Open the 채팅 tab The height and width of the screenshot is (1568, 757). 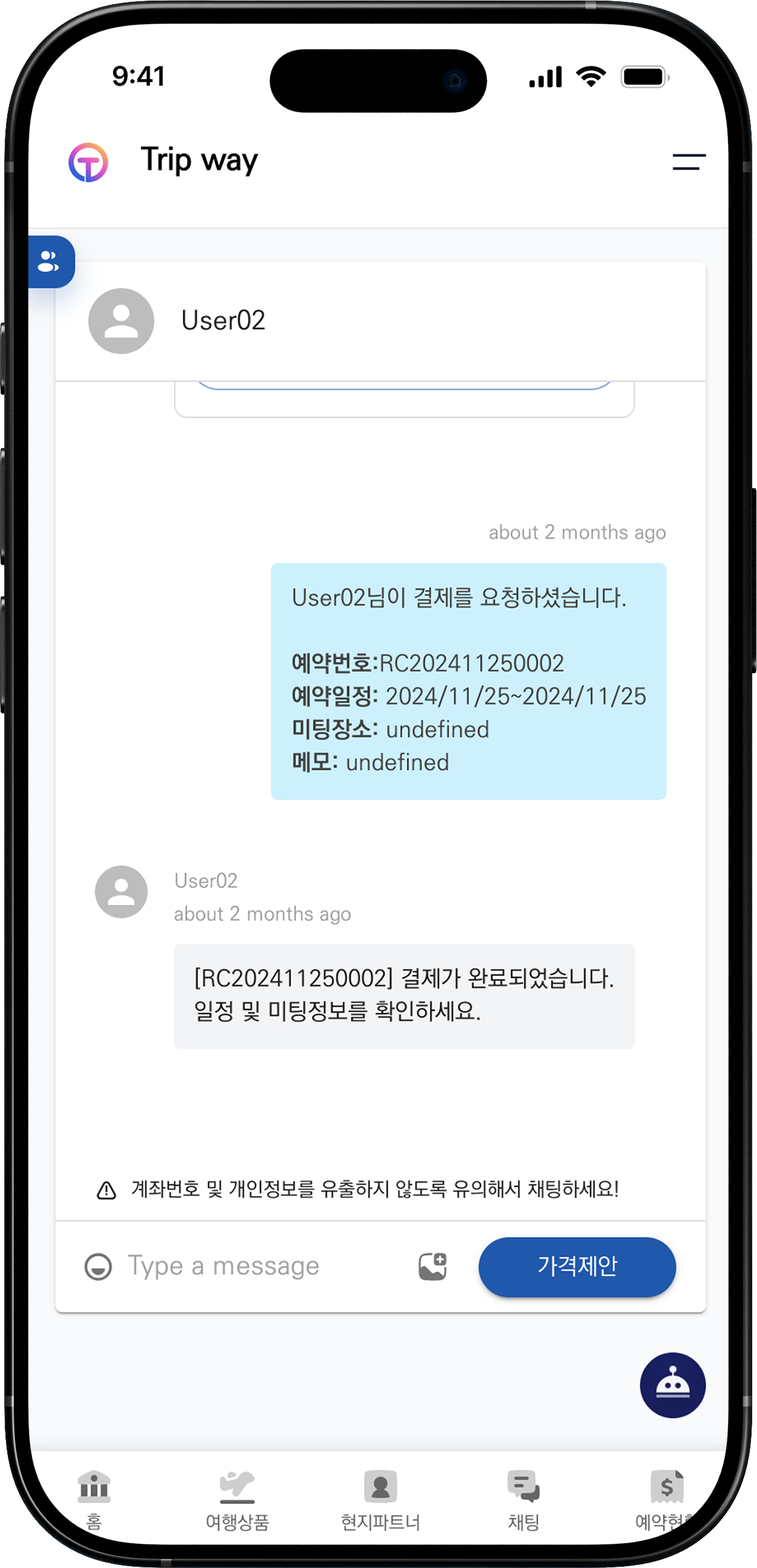pos(523,1498)
